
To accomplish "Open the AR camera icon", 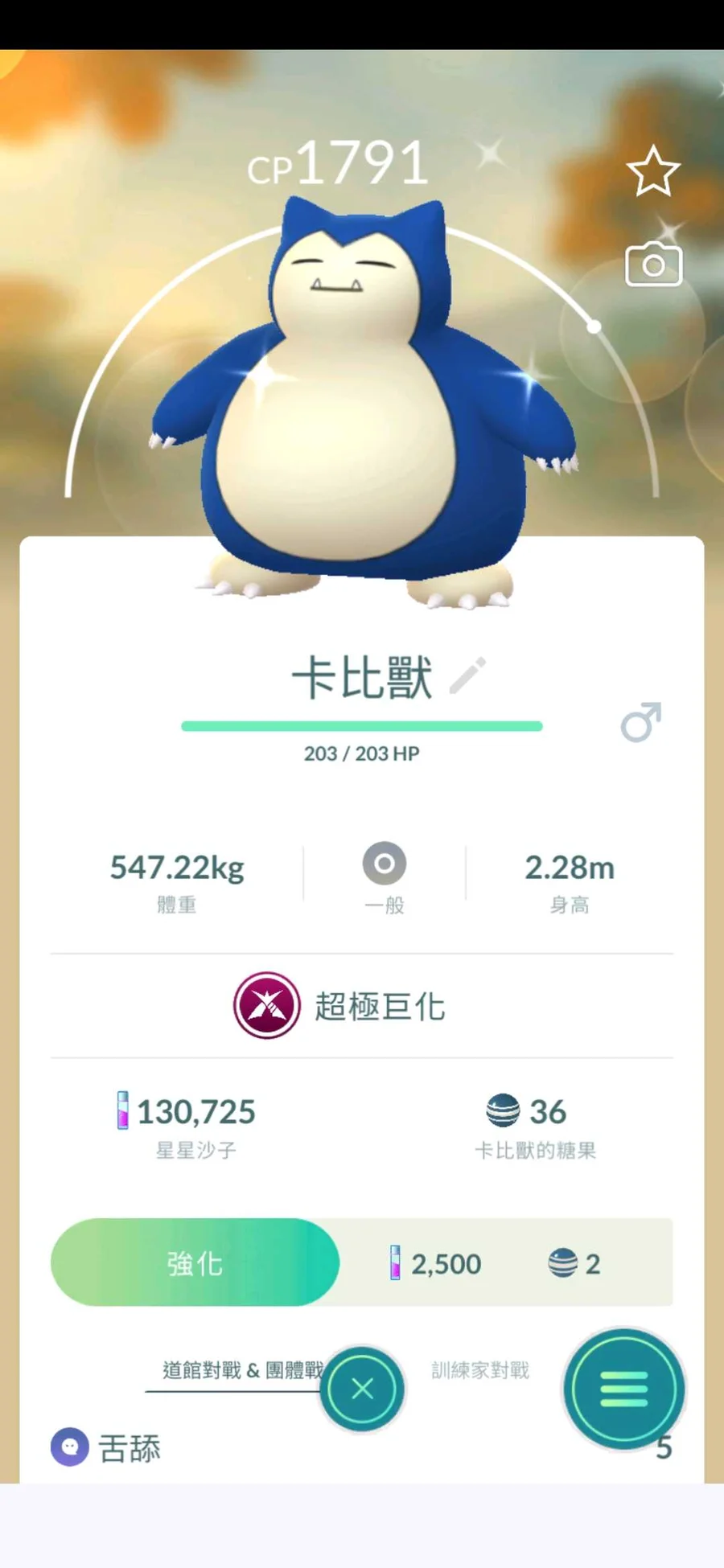I will click(653, 265).
